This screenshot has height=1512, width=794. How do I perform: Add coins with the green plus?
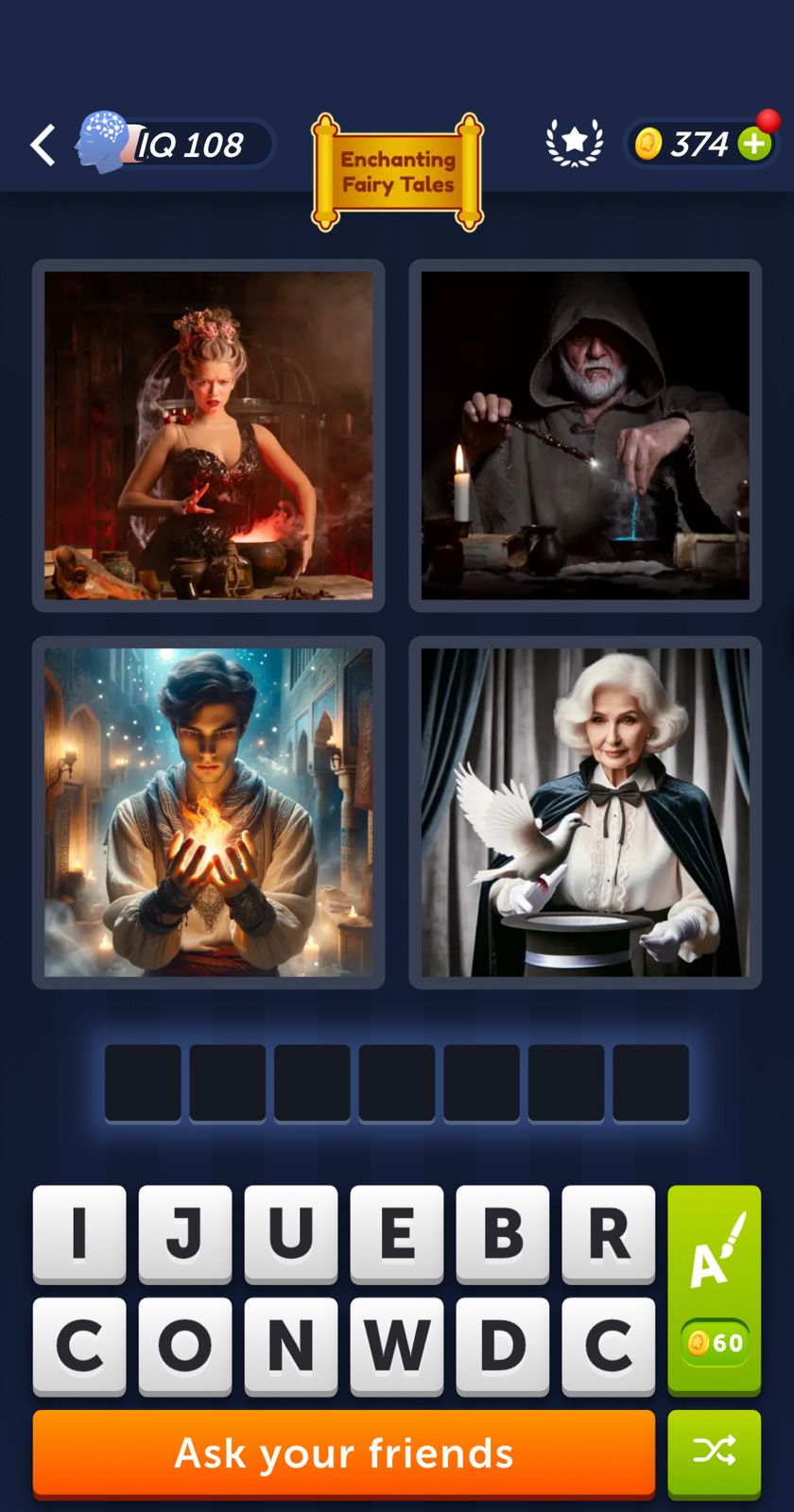pos(754,144)
